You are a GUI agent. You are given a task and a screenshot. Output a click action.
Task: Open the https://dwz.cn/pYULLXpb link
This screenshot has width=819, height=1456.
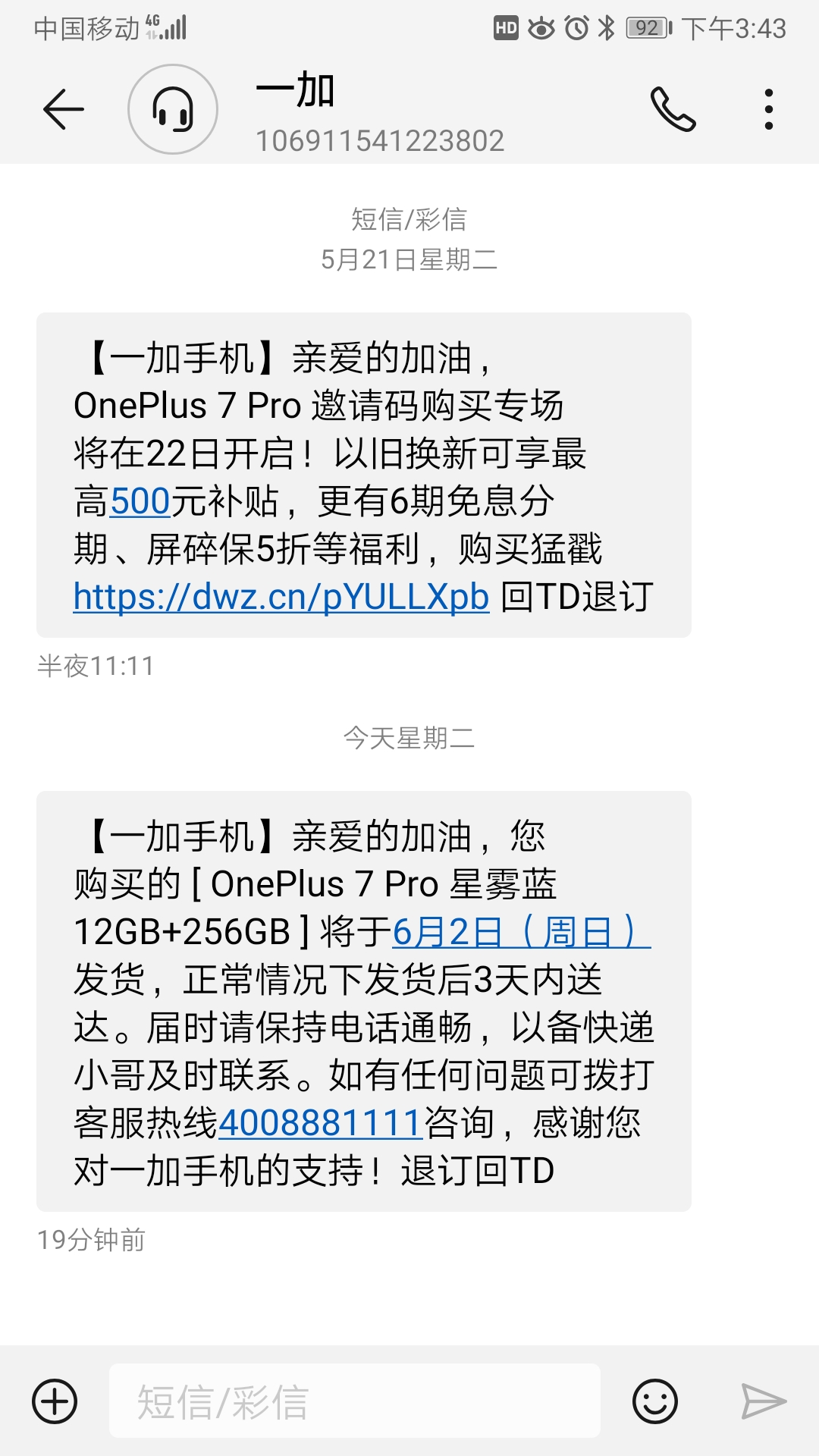281,597
